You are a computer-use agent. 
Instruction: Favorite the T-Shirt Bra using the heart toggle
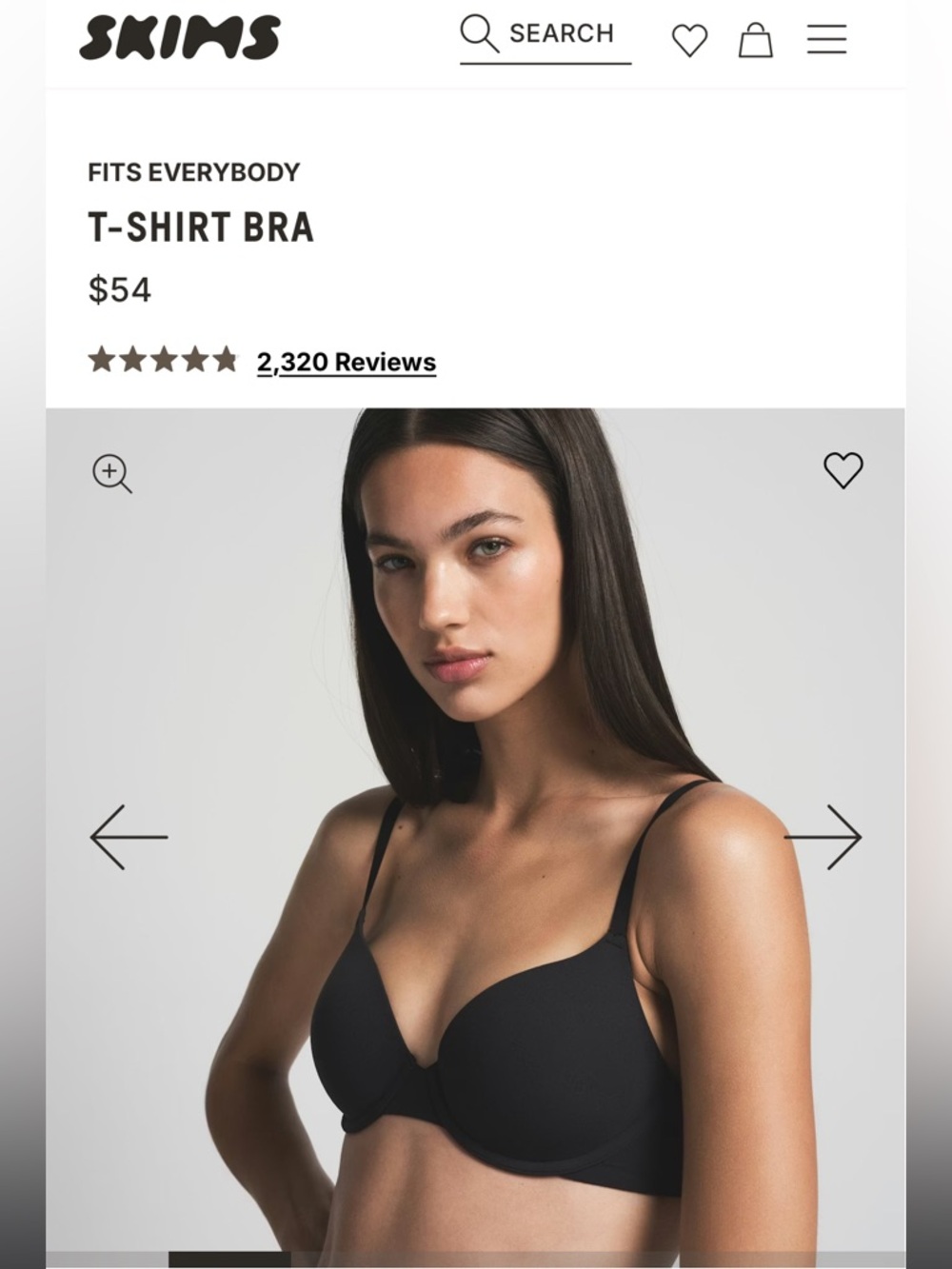(843, 469)
